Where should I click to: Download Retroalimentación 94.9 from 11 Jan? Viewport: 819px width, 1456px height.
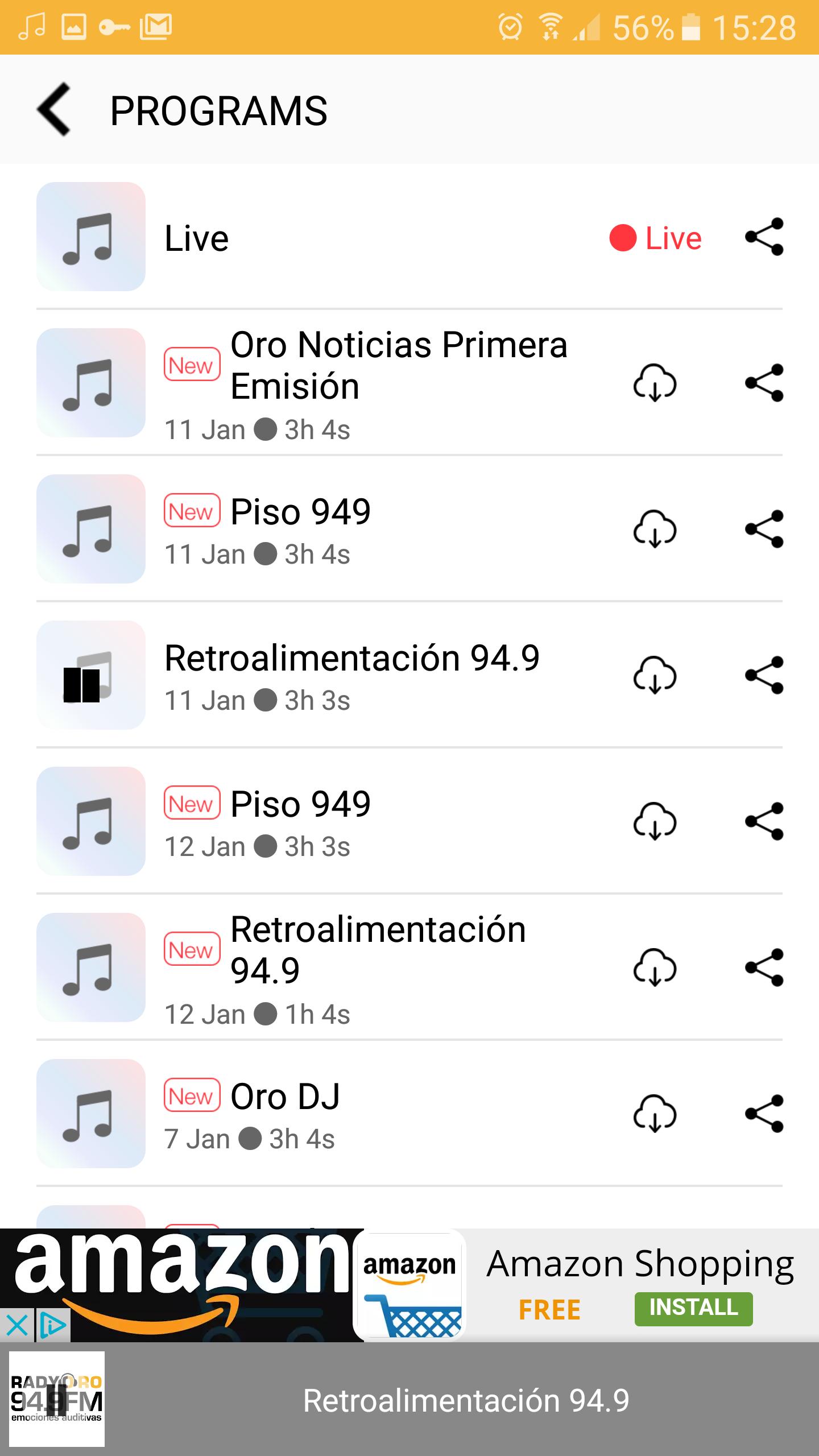(655, 675)
